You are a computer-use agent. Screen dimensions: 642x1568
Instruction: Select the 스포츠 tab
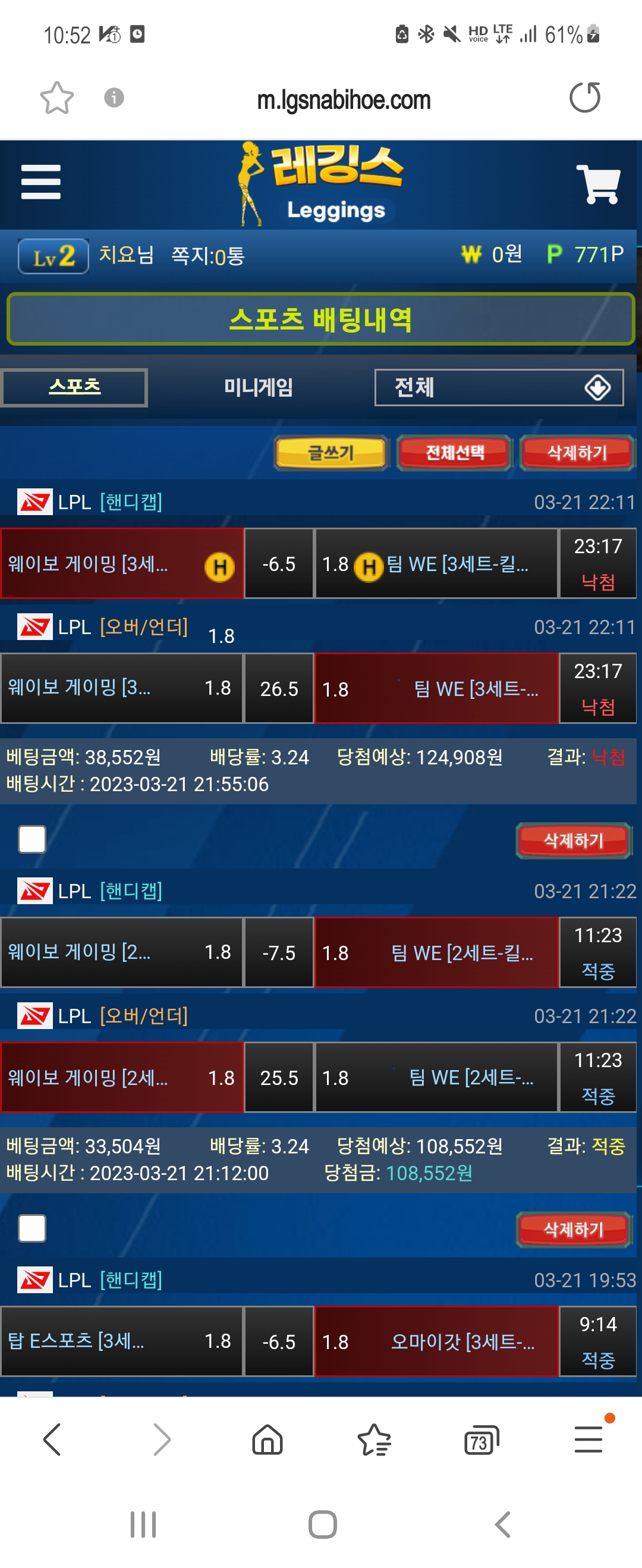[74, 387]
